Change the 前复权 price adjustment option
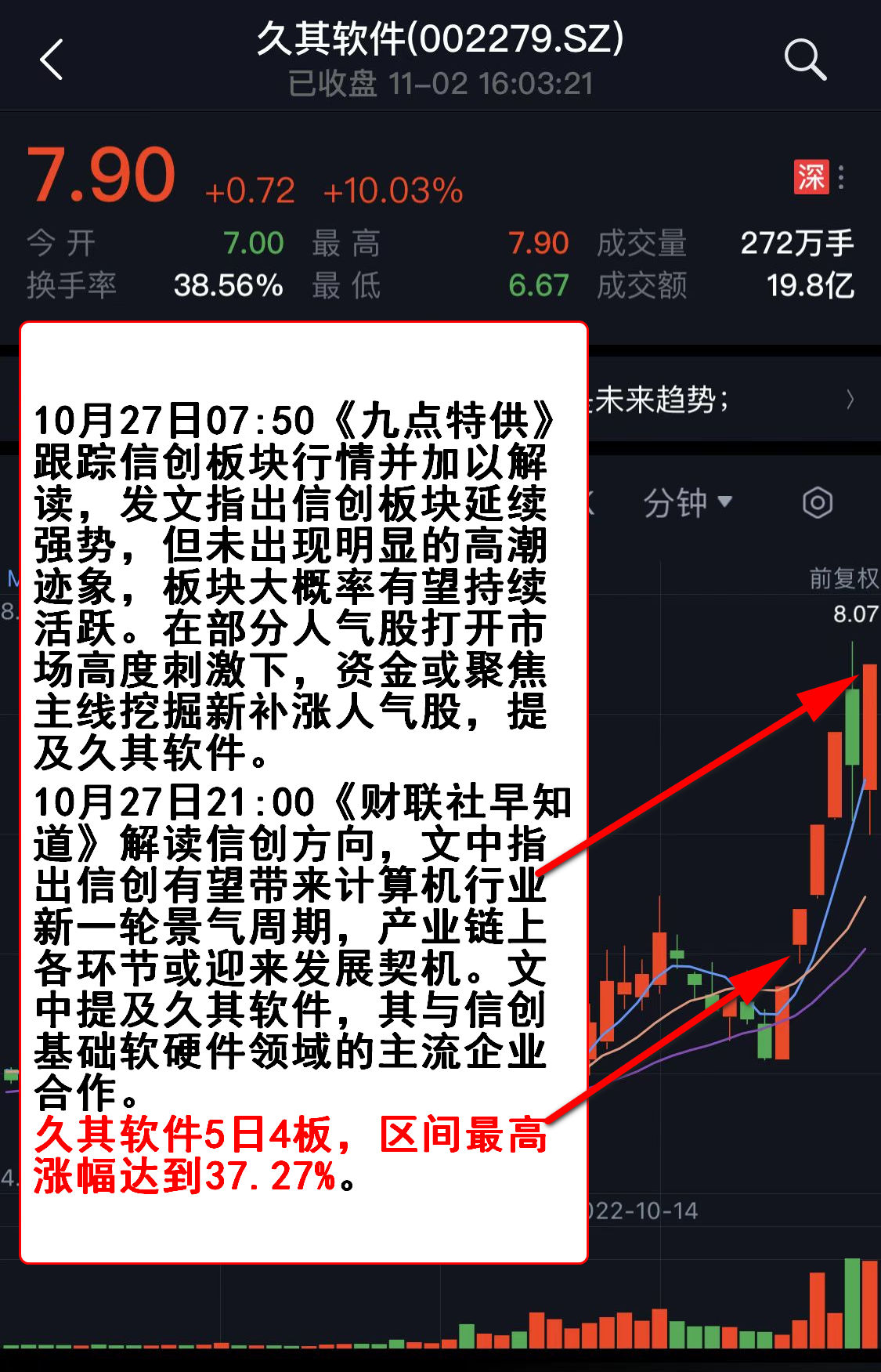 pyautogui.click(x=843, y=578)
